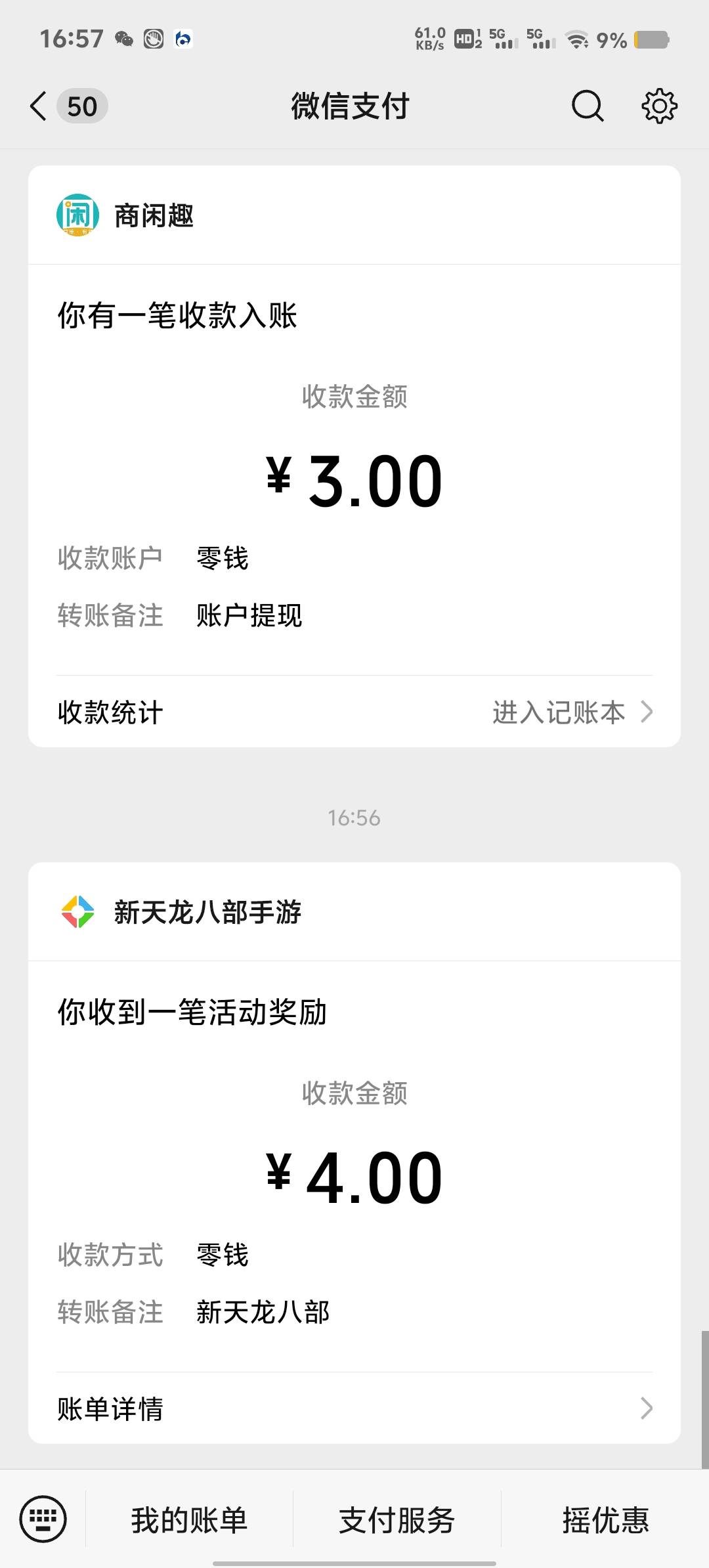The width and height of the screenshot is (709, 1568).
Task: Switch to keyboard input mode
Action: pos(43,1519)
